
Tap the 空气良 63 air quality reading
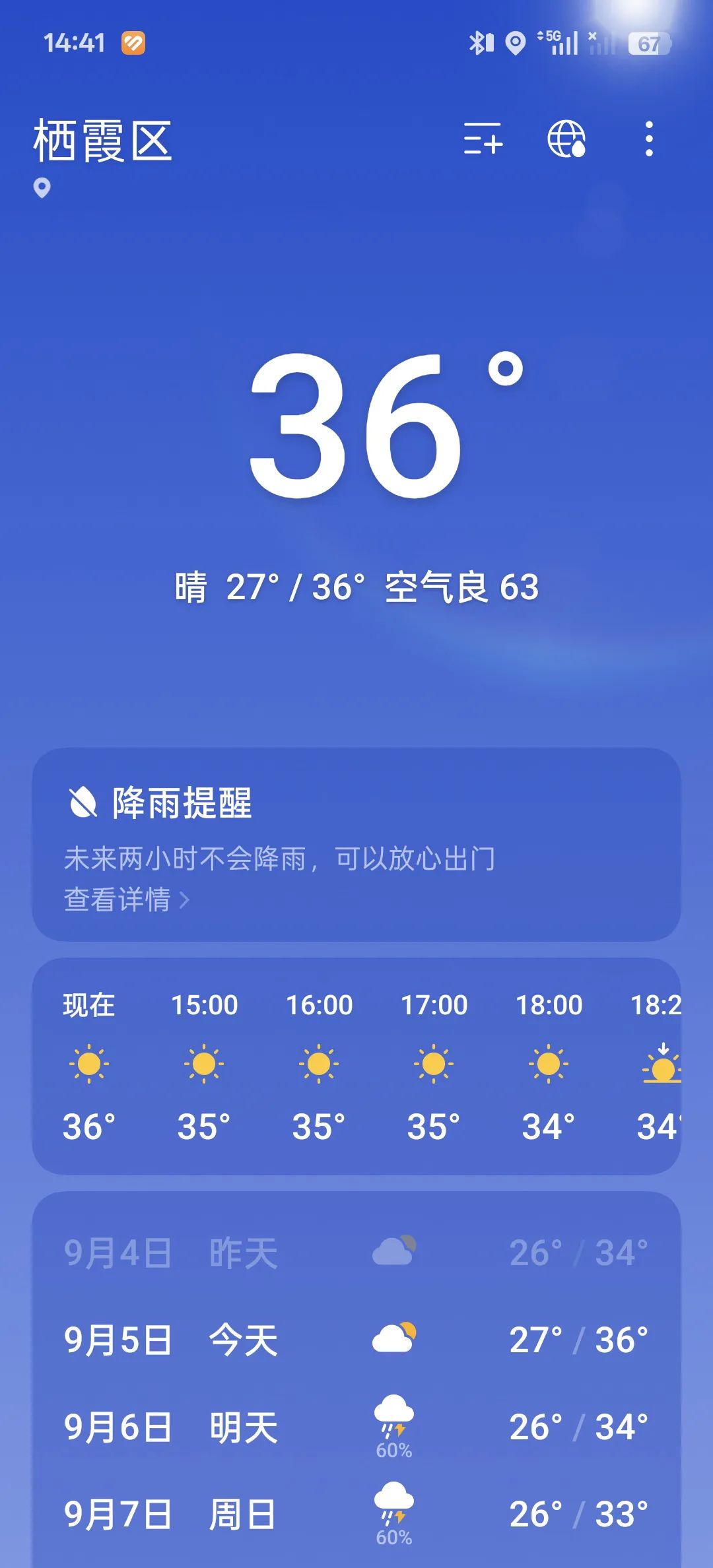pos(461,587)
